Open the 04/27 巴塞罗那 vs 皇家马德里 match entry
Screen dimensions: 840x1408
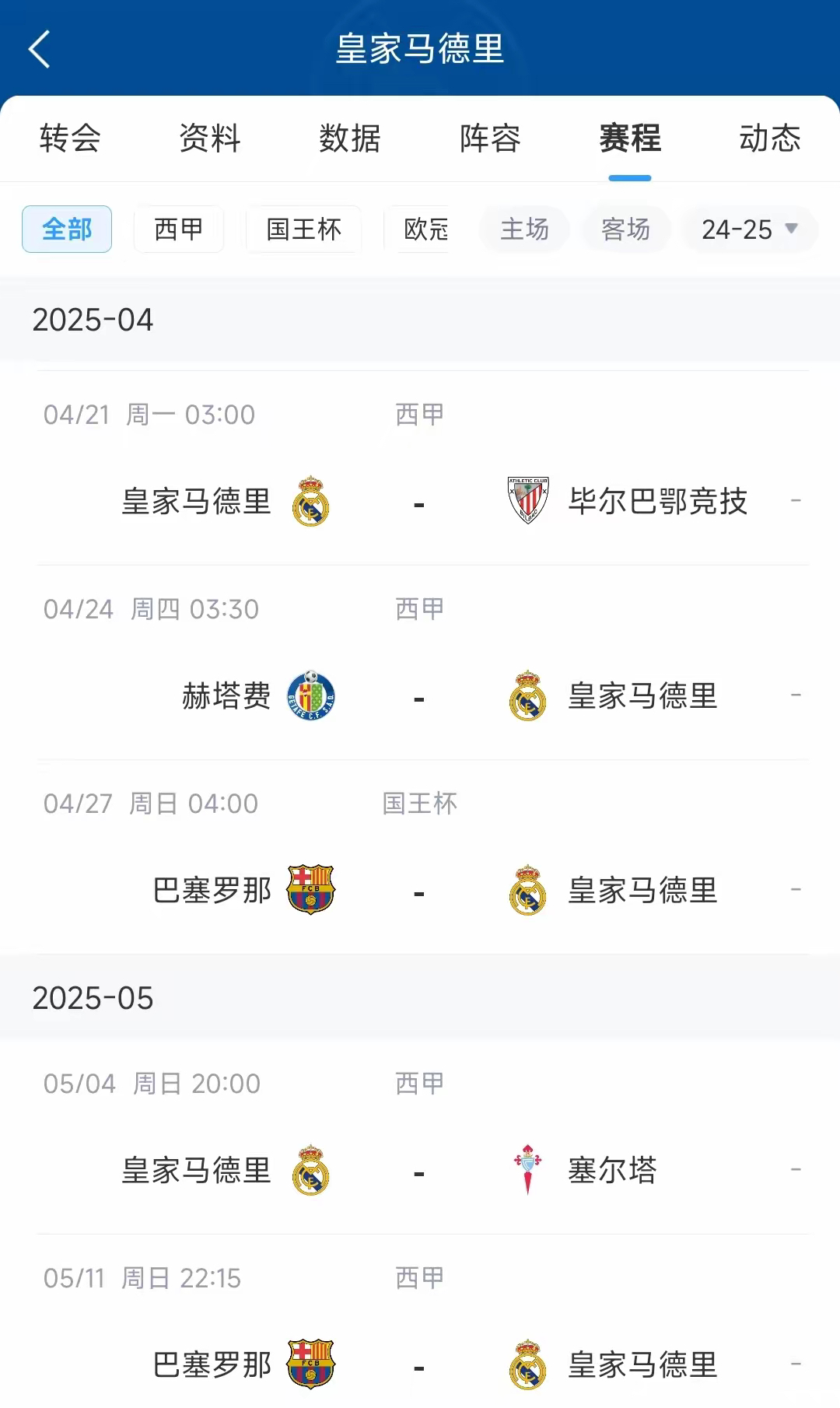tap(420, 856)
